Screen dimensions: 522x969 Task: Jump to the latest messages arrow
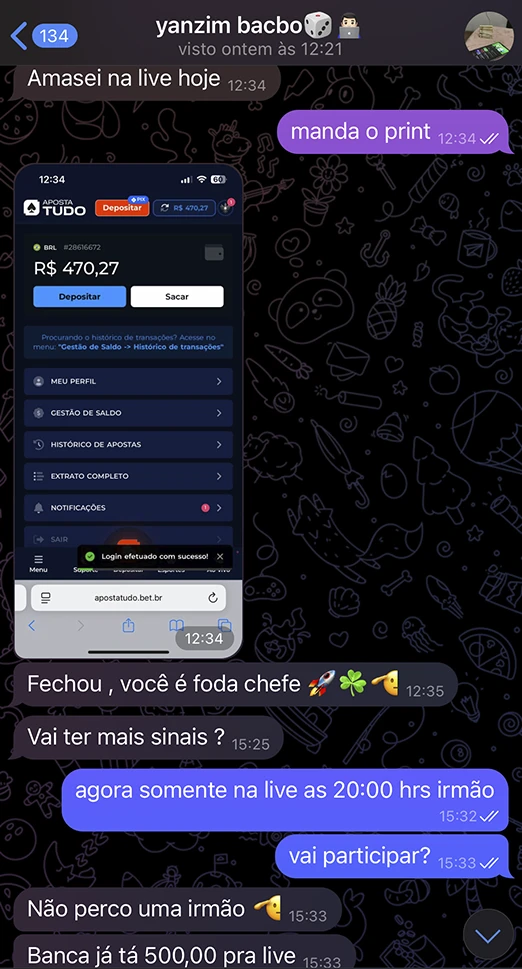(x=488, y=936)
